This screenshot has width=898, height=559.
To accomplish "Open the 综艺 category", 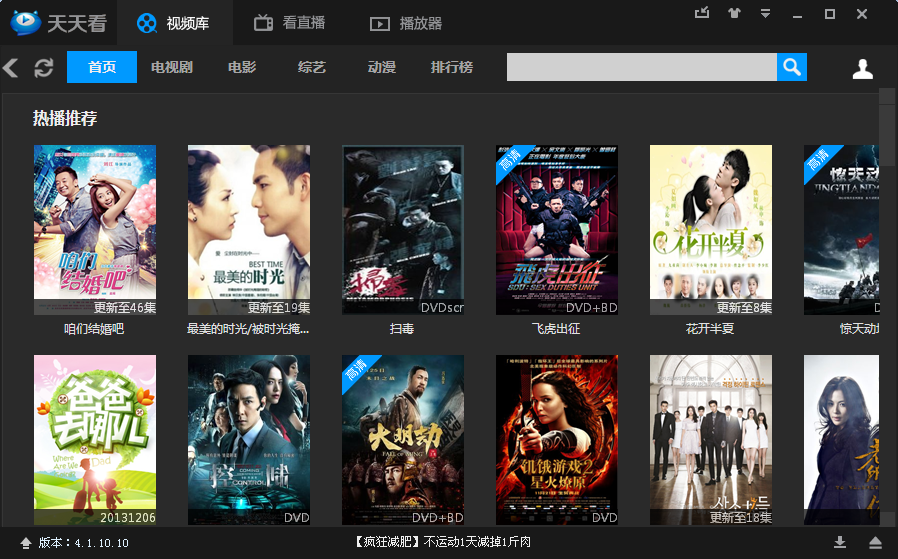I will tap(312, 68).
